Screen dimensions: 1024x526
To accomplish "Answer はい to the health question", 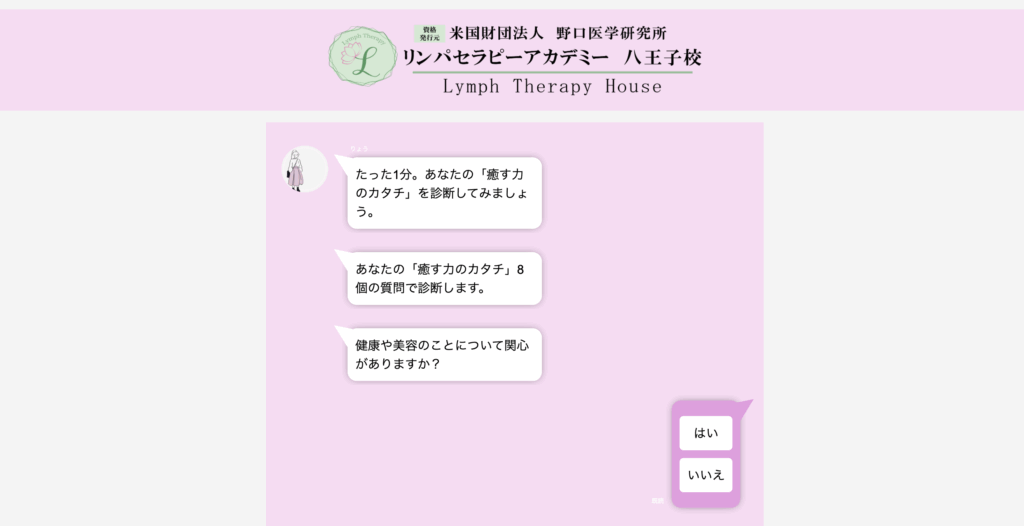I will pos(705,433).
